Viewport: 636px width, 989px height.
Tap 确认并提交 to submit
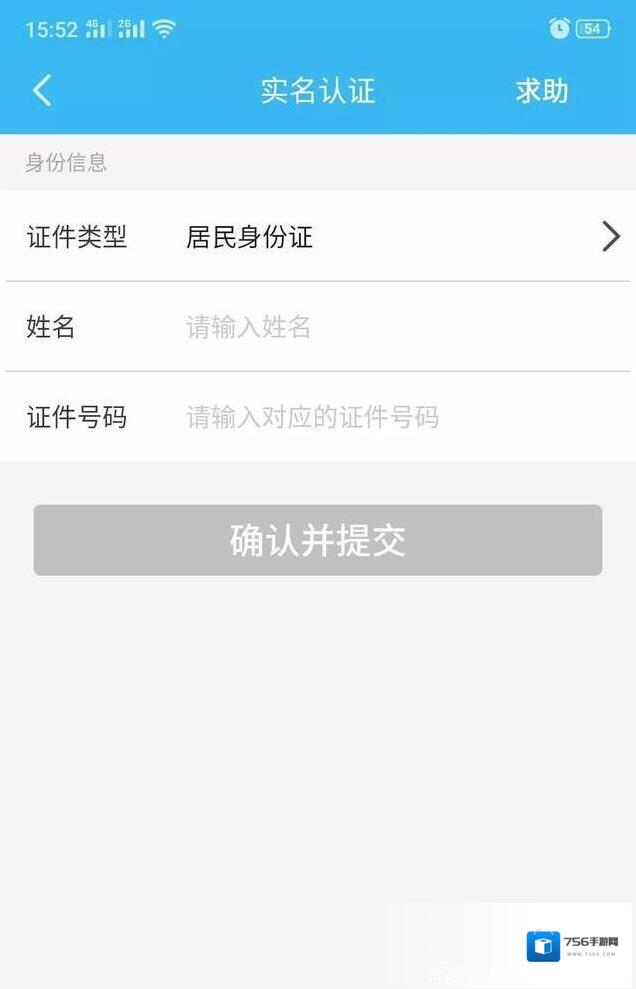tap(318, 540)
